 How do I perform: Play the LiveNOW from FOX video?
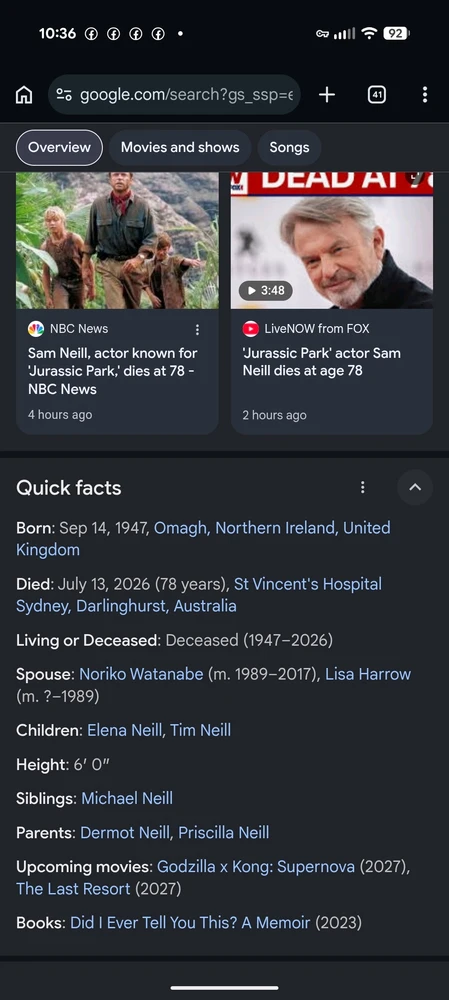coord(332,303)
